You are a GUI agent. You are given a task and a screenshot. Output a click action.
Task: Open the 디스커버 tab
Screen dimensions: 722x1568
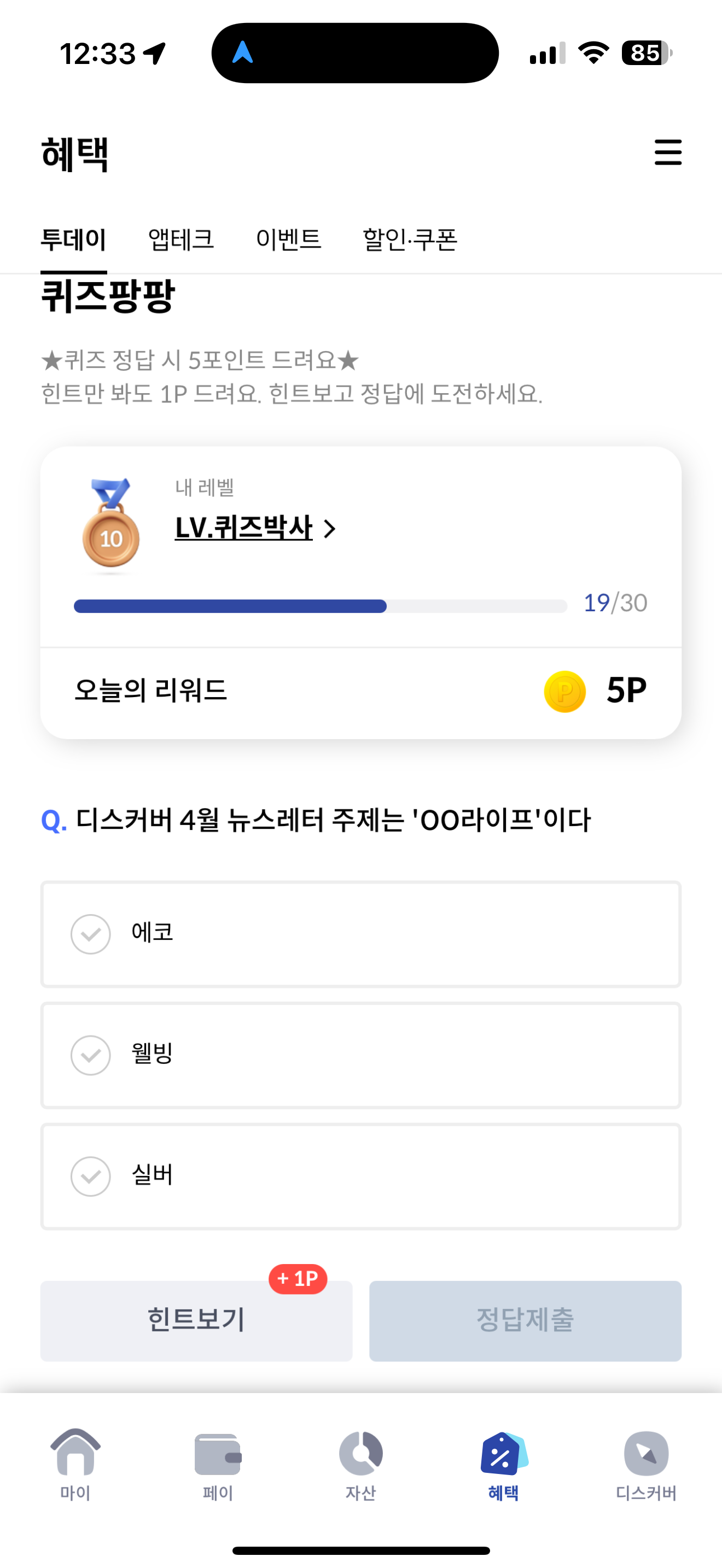click(646, 1465)
